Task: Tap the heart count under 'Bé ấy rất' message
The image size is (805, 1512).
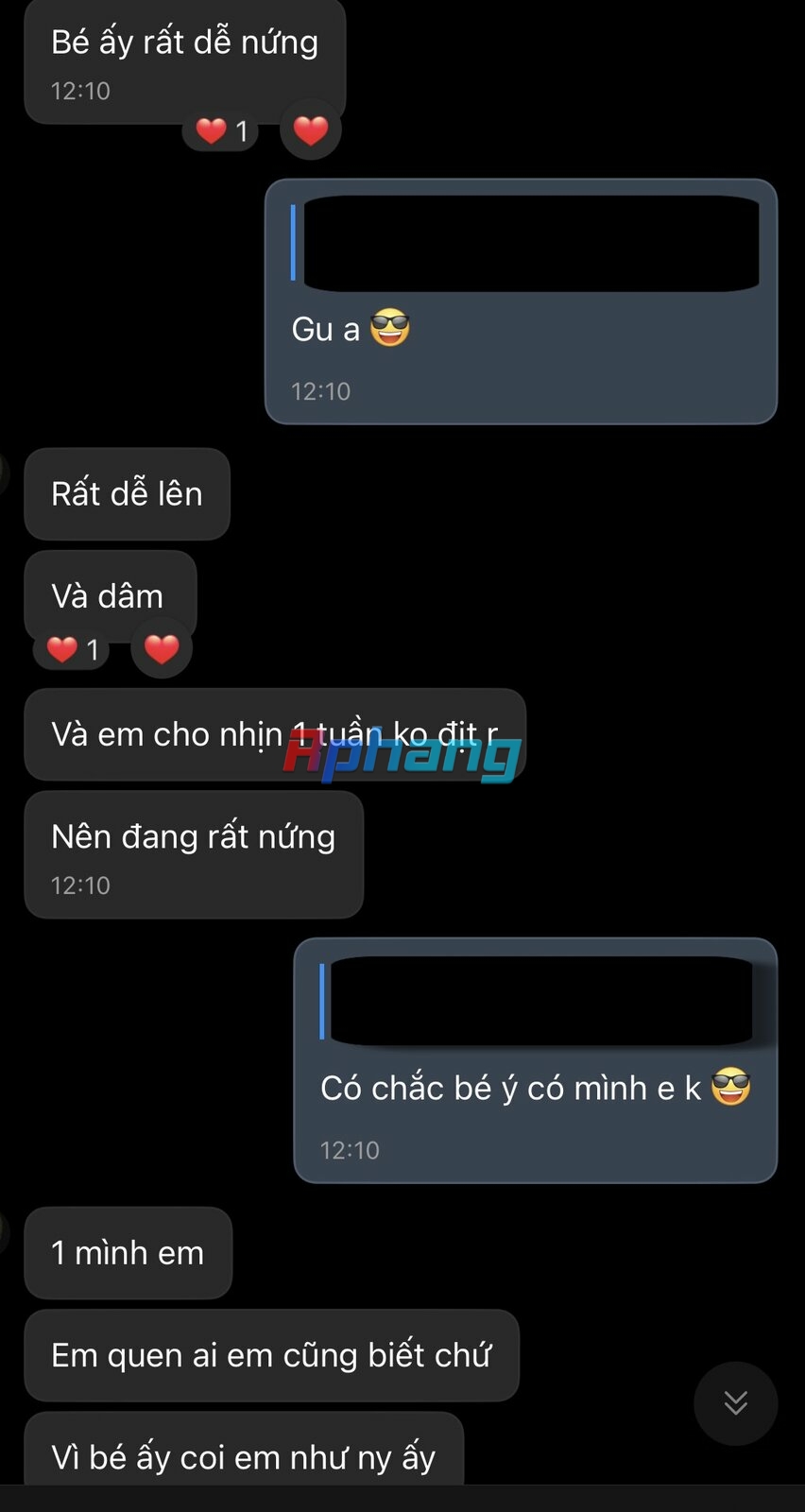Action: click(x=222, y=130)
